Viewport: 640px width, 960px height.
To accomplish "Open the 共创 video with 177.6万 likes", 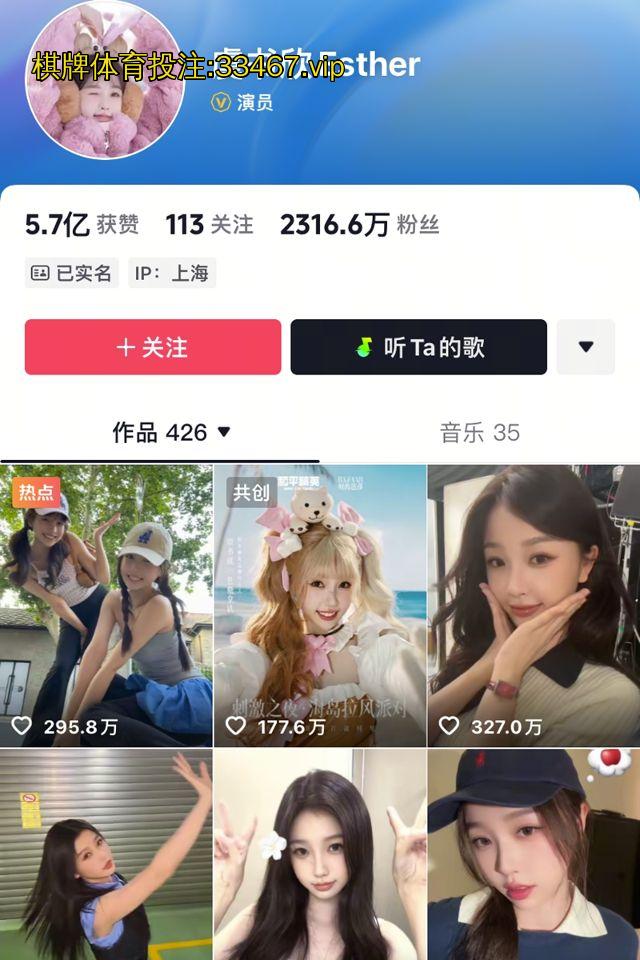I will [x=320, y=605].
